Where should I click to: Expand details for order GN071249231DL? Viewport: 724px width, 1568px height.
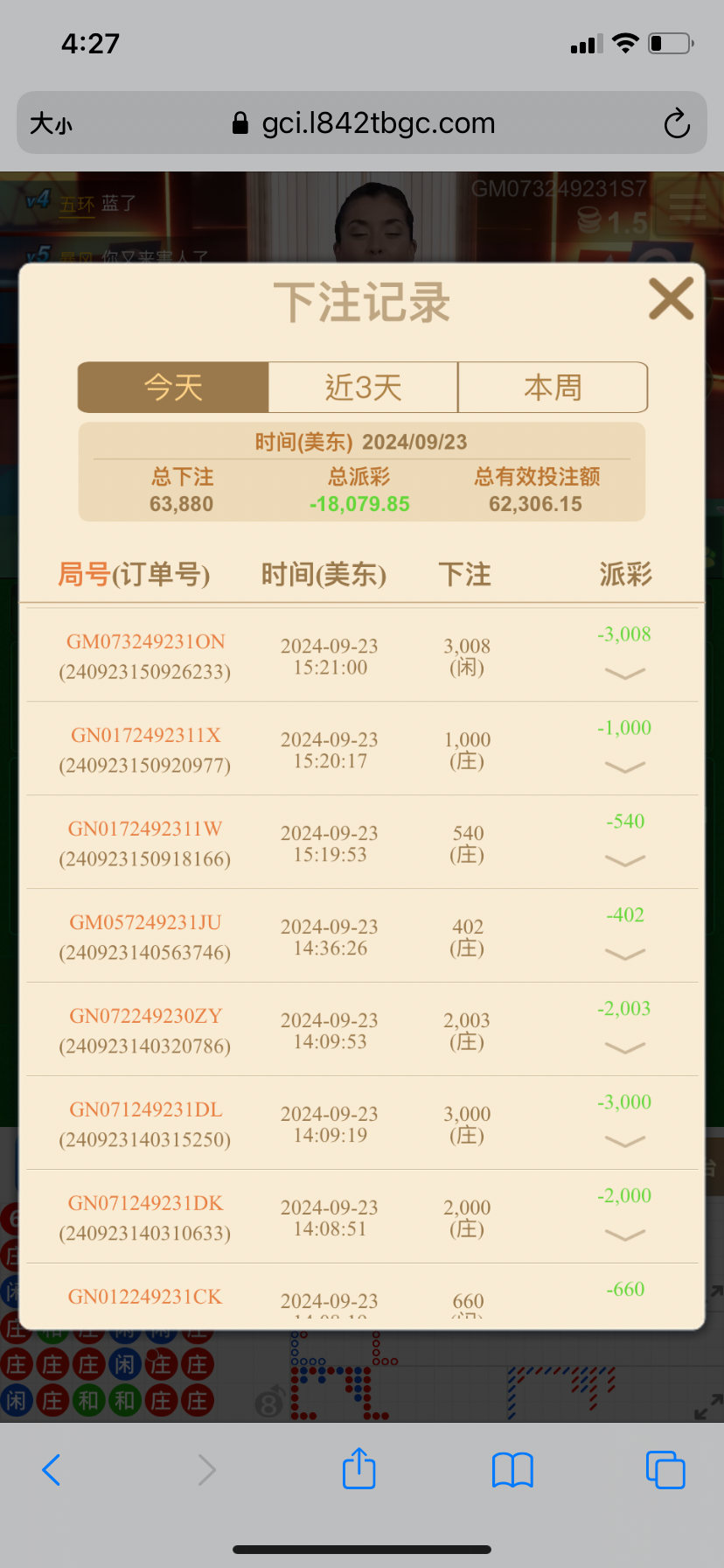[x=624, y=1141]
